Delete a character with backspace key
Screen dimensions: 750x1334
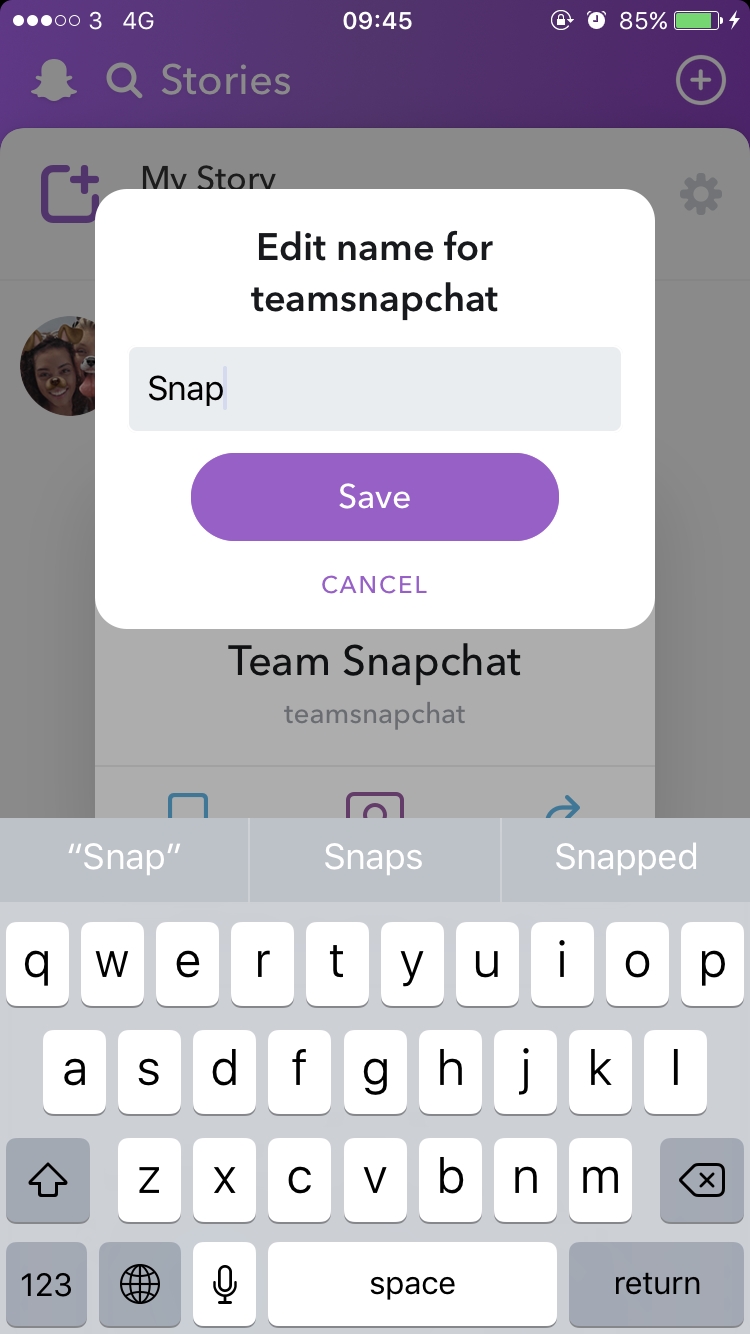701,1181
